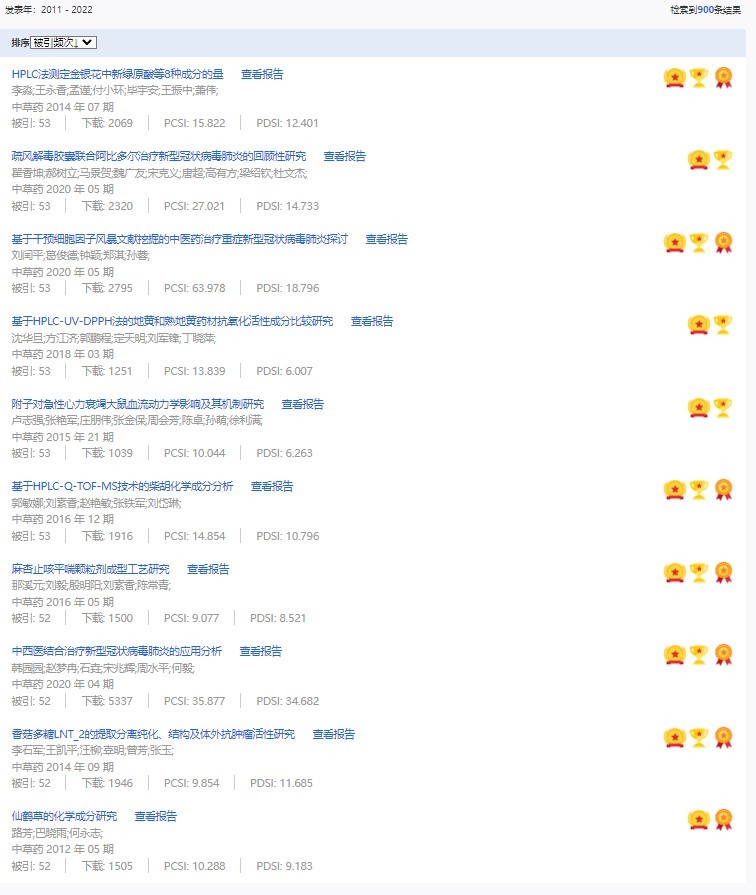Open article 基于HPLC-UV-DPPH法的地黄和熟地黄药材抗氧化活性成分比较研究

[172, 321]
